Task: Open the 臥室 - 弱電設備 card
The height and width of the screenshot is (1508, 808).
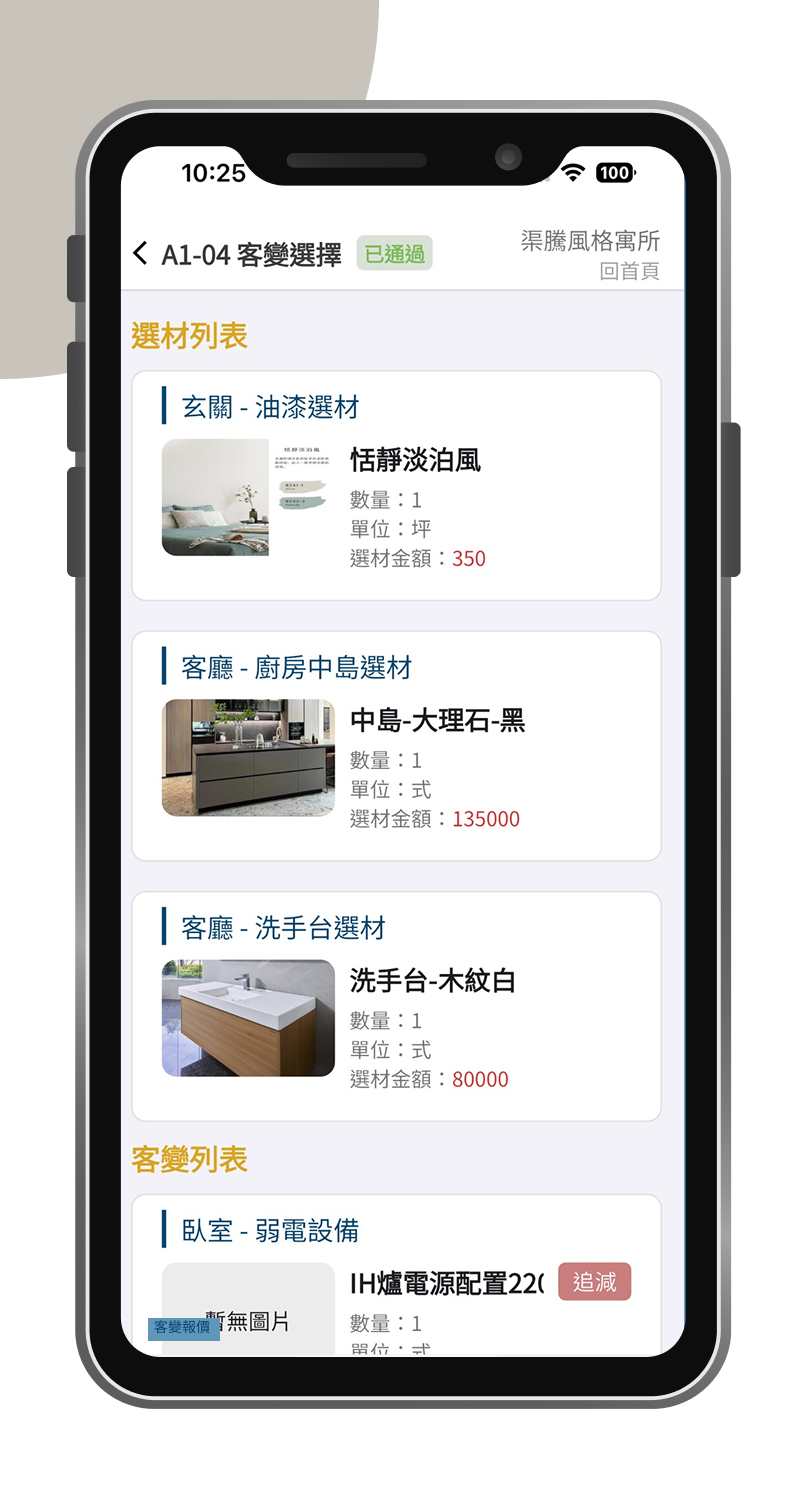Action: tap(396, 1275)
